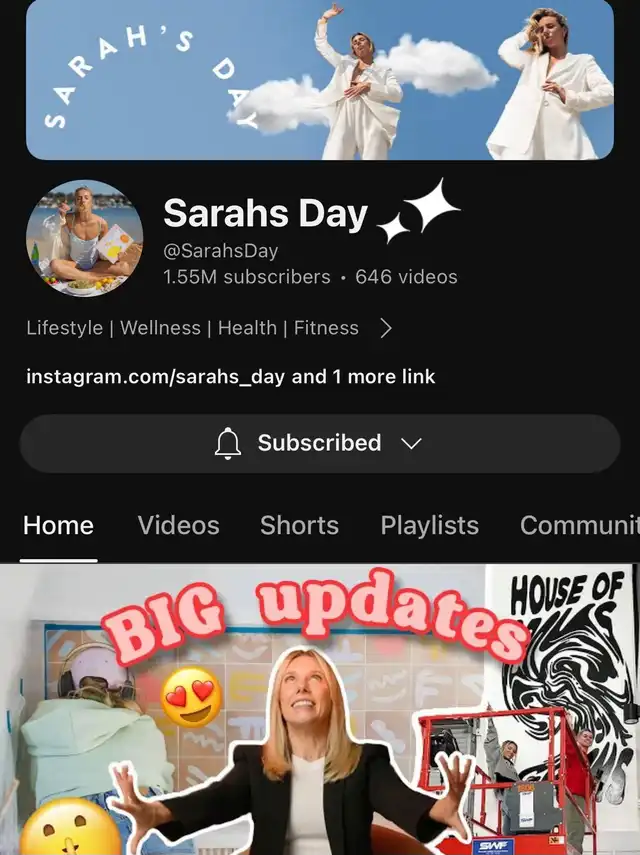Switch to the Videos tab
This screenshot has height=855, width=640.
coord(178,526)
